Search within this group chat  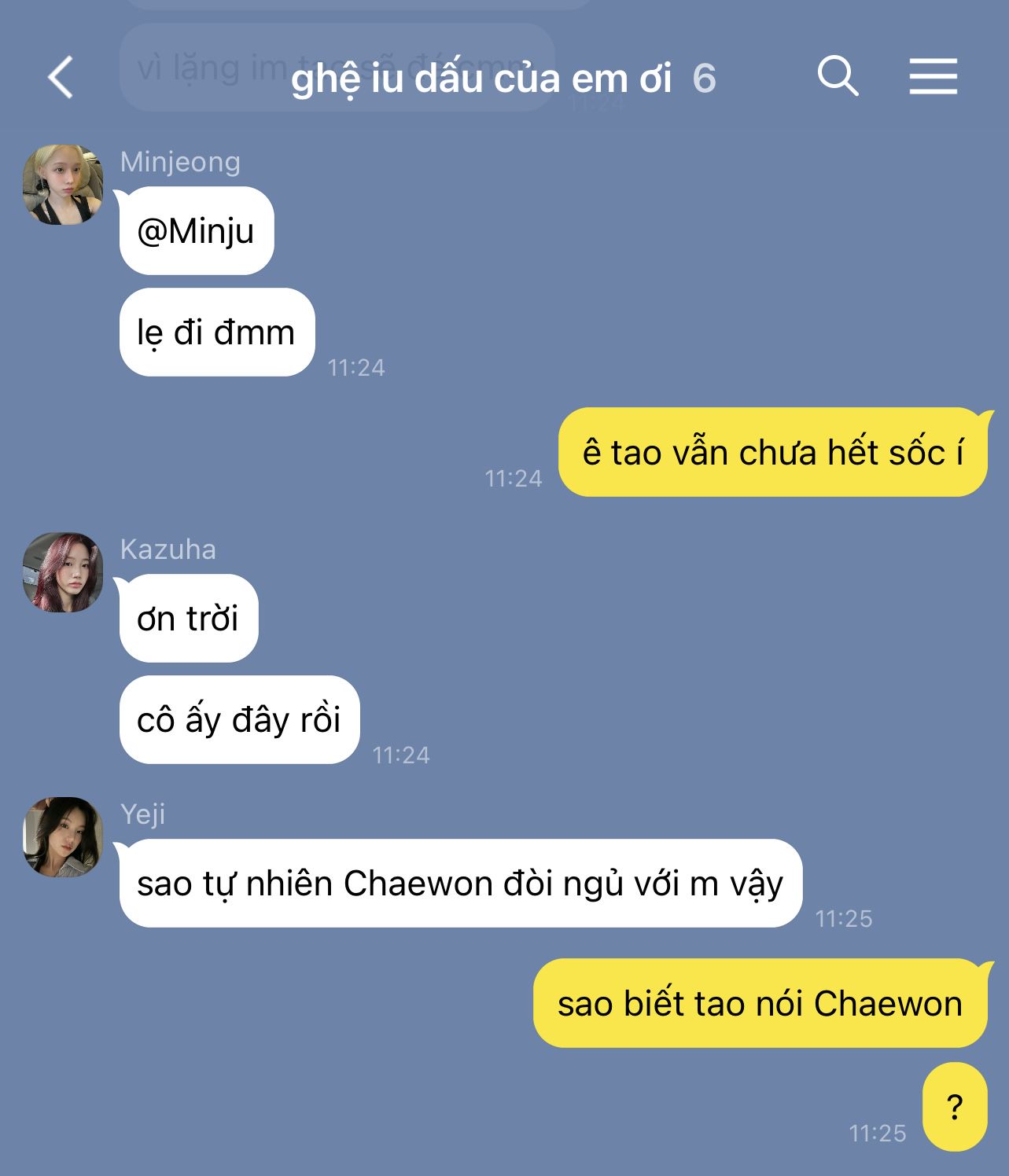tap(838, 76)
